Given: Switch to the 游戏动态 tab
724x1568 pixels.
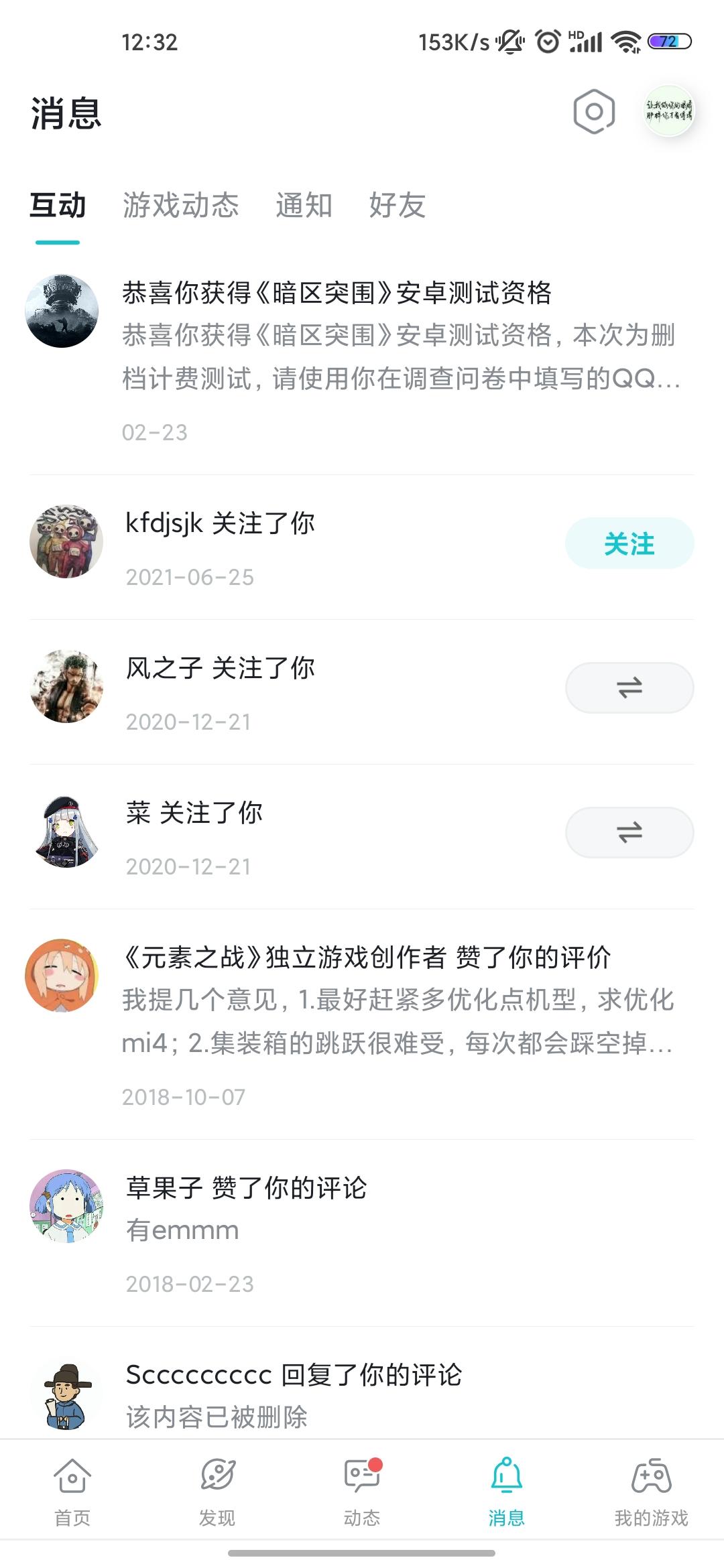Looking at the screenshot, I should [180, 205].
